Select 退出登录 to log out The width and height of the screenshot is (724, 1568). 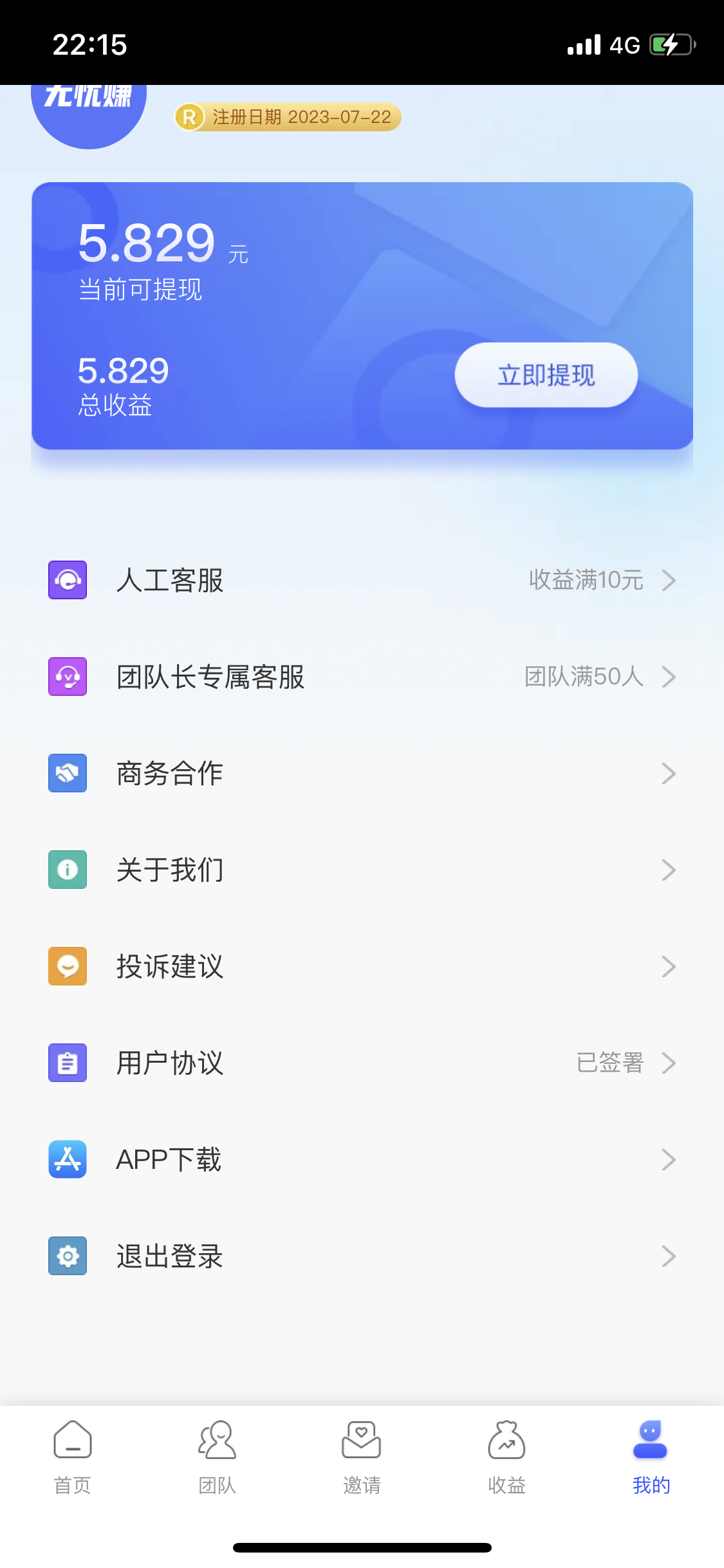point(362,1256)
